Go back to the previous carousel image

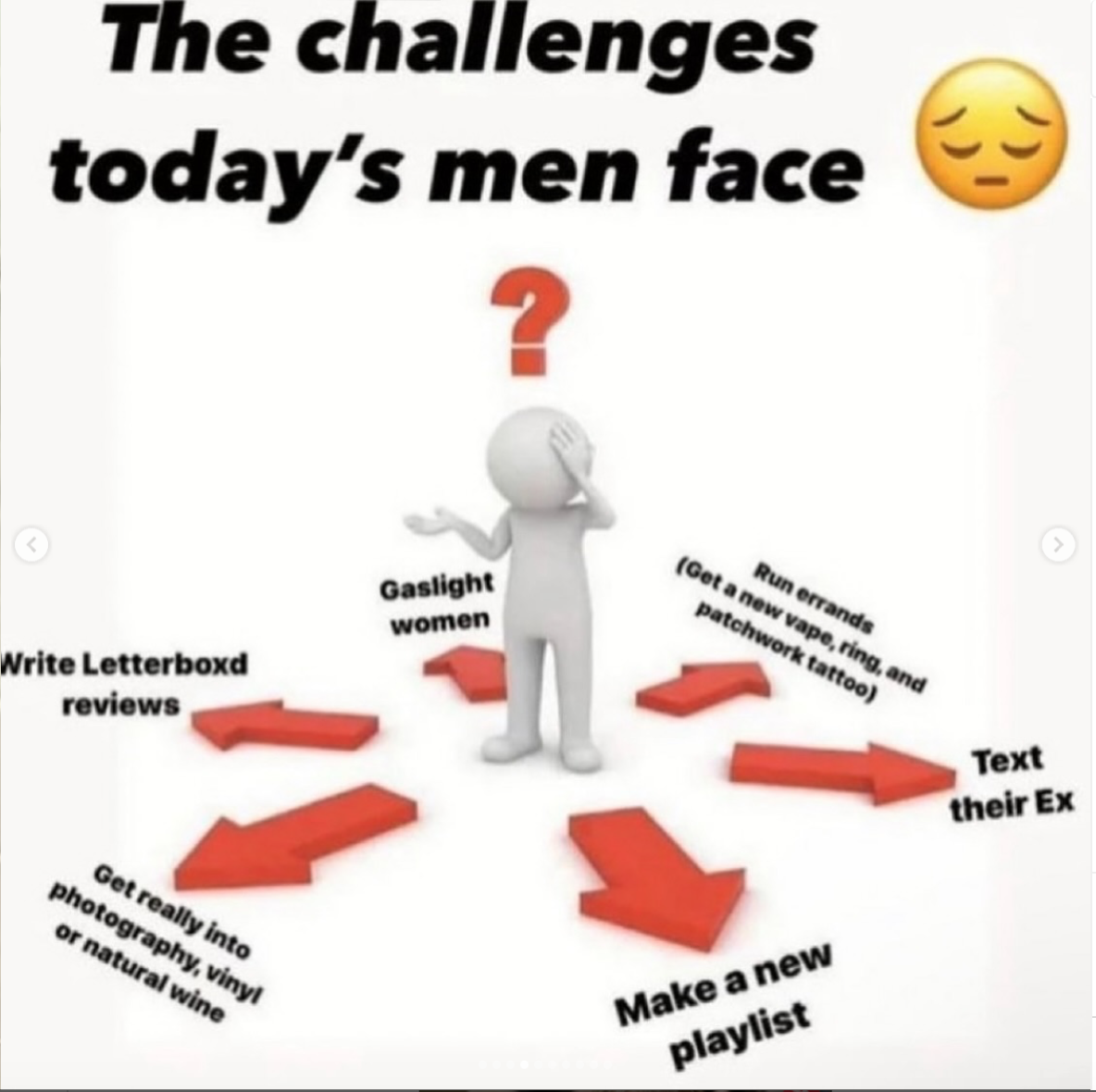pos(31,544)
